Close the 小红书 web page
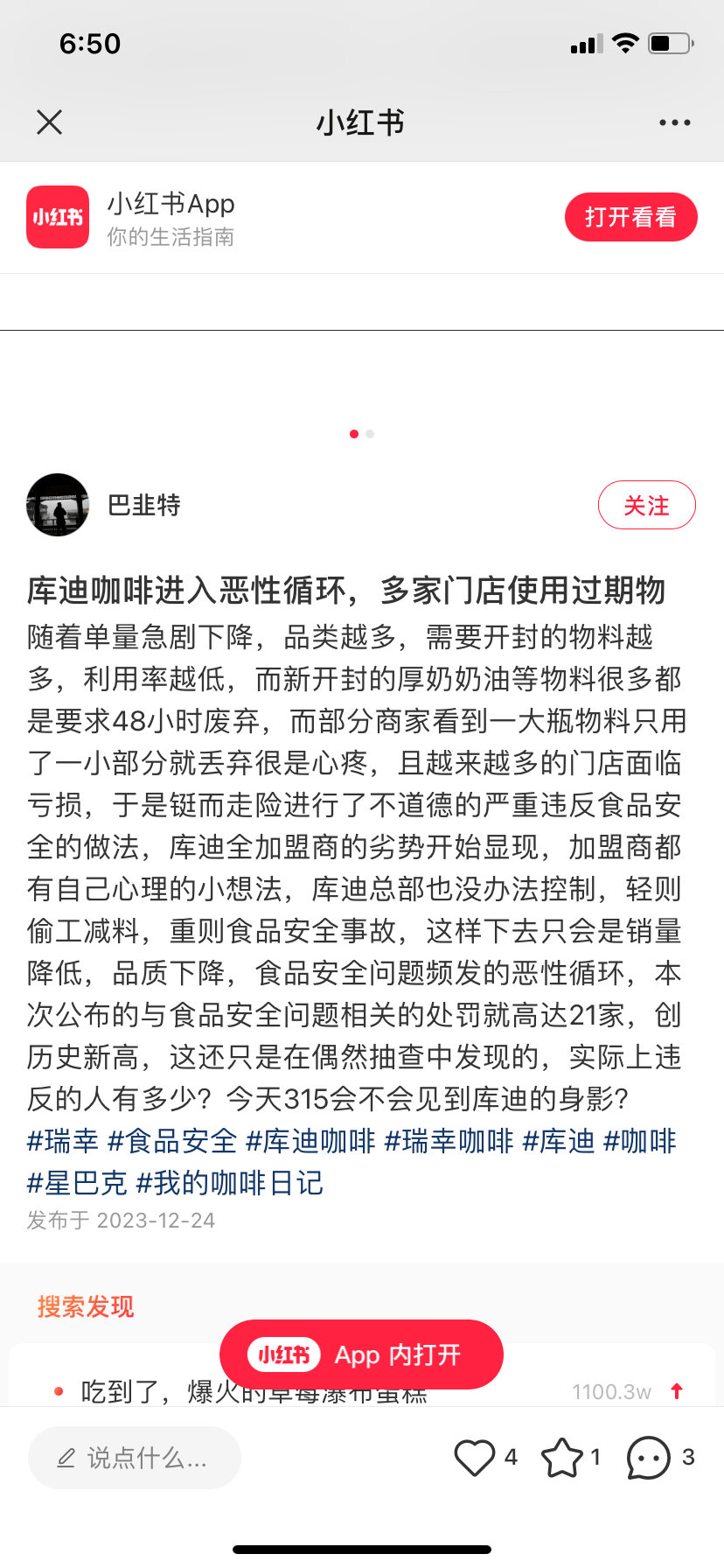 coord(50,122)
